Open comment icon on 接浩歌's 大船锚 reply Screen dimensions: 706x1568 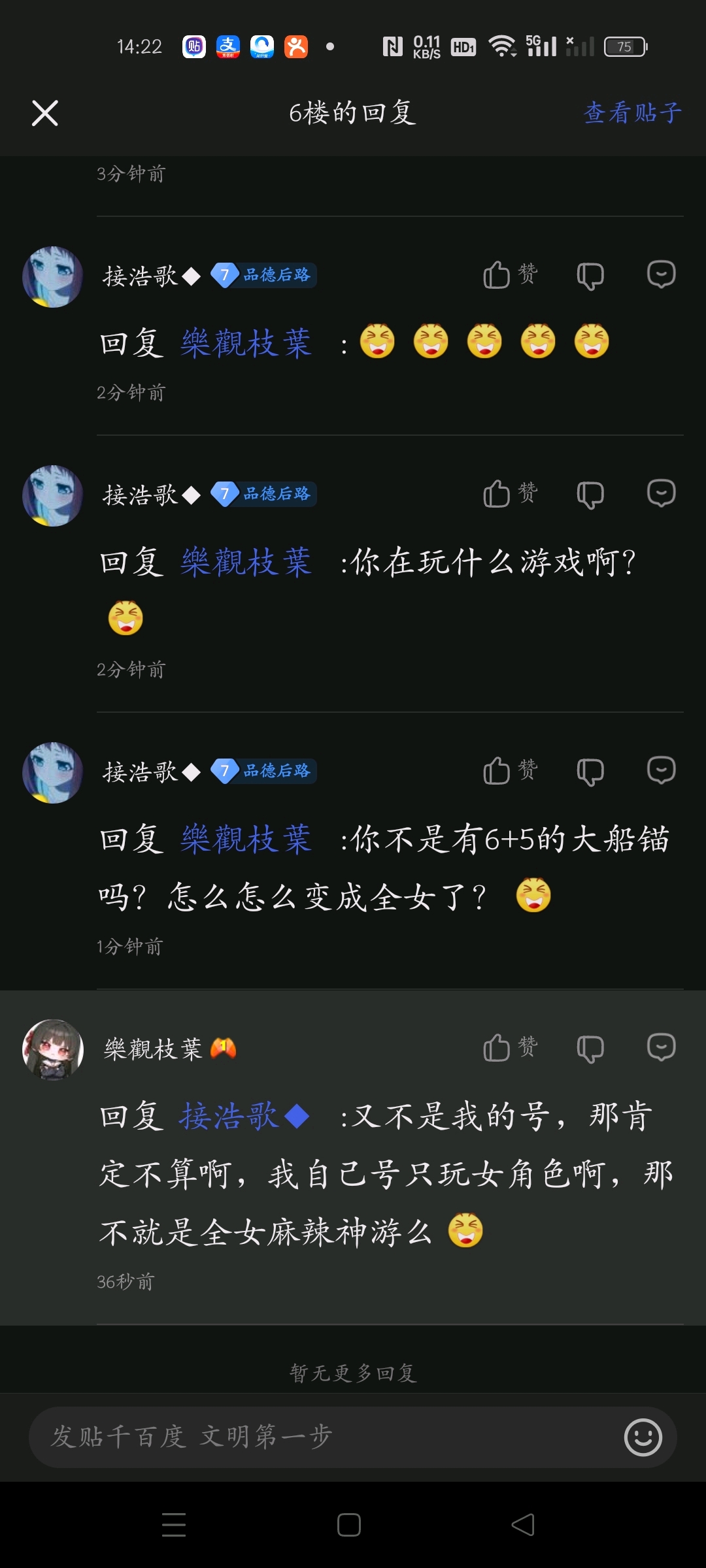[x=661, y=771]
